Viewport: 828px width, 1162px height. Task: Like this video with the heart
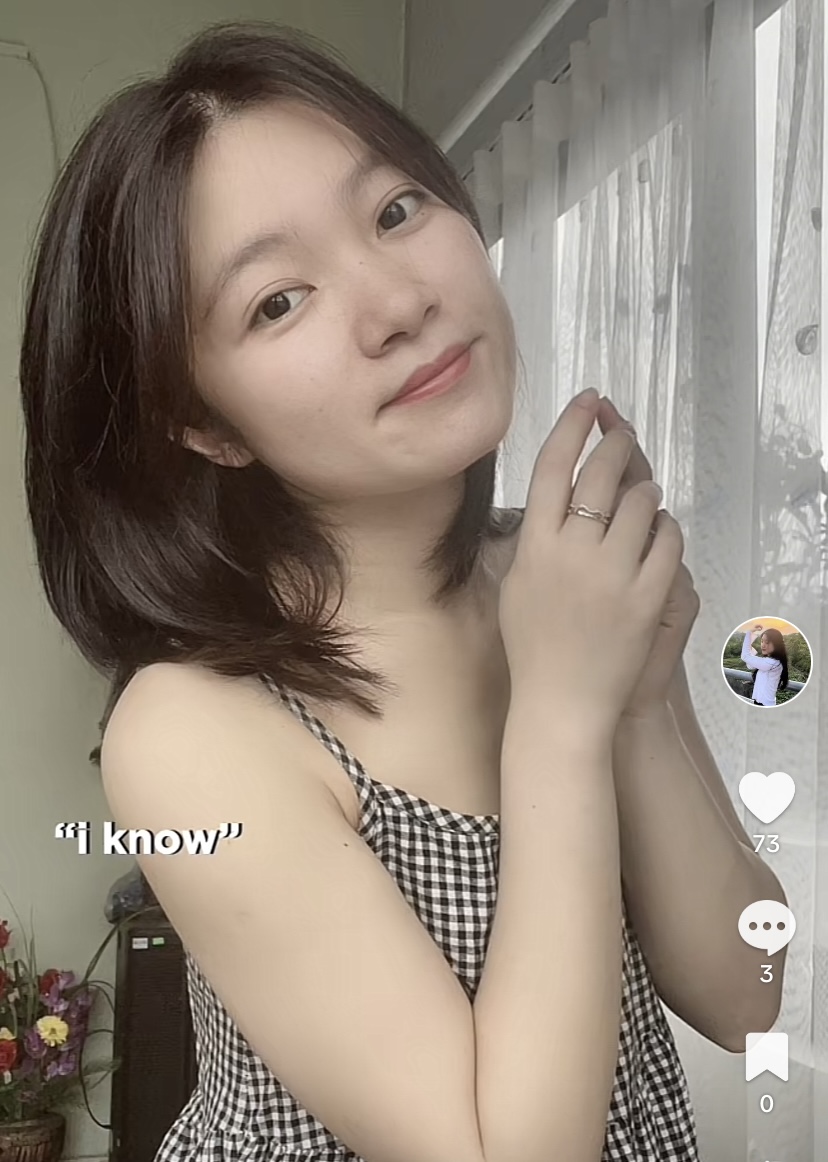[x=766, y=798]
